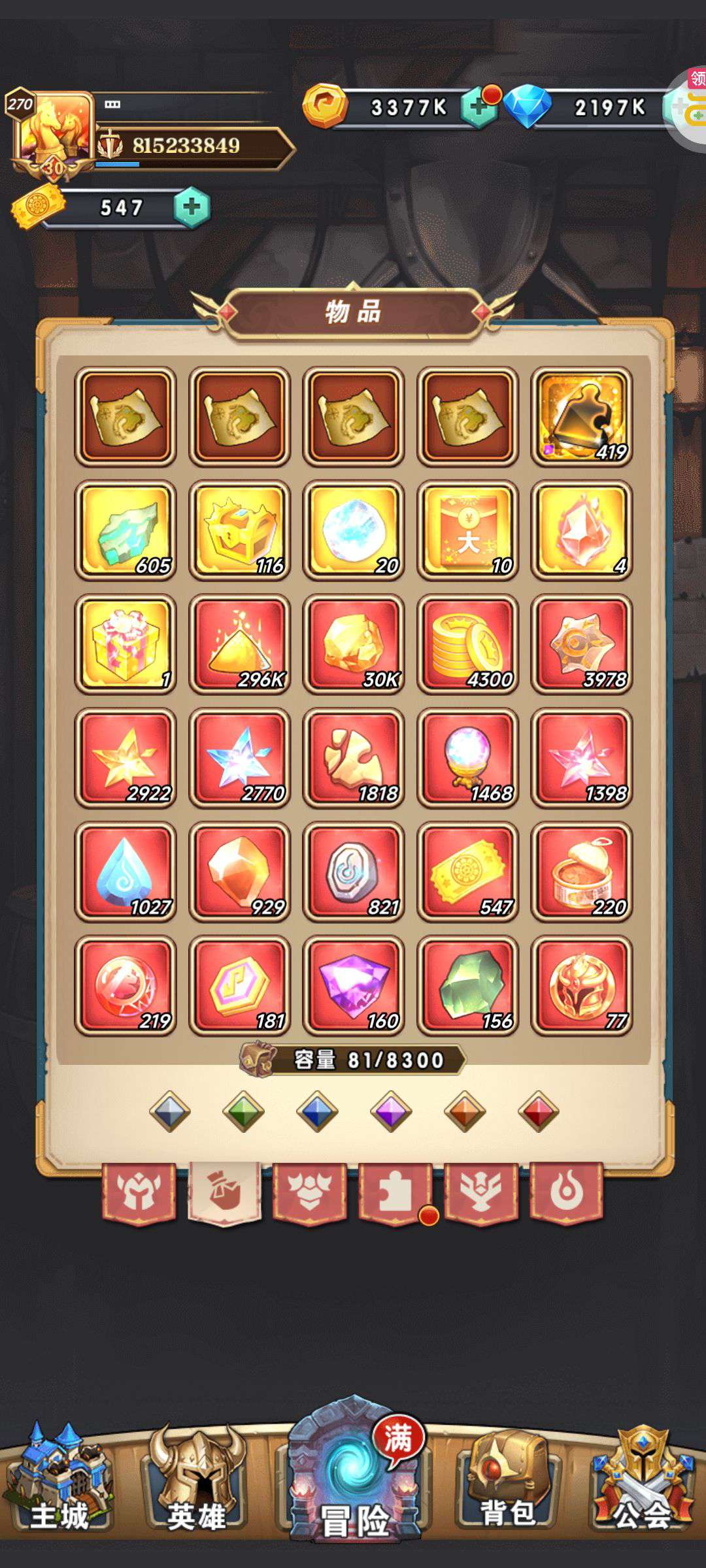The image size is (706, 1568).
Task: Open the puzzle piece item with 419
Action: (582, 417)
